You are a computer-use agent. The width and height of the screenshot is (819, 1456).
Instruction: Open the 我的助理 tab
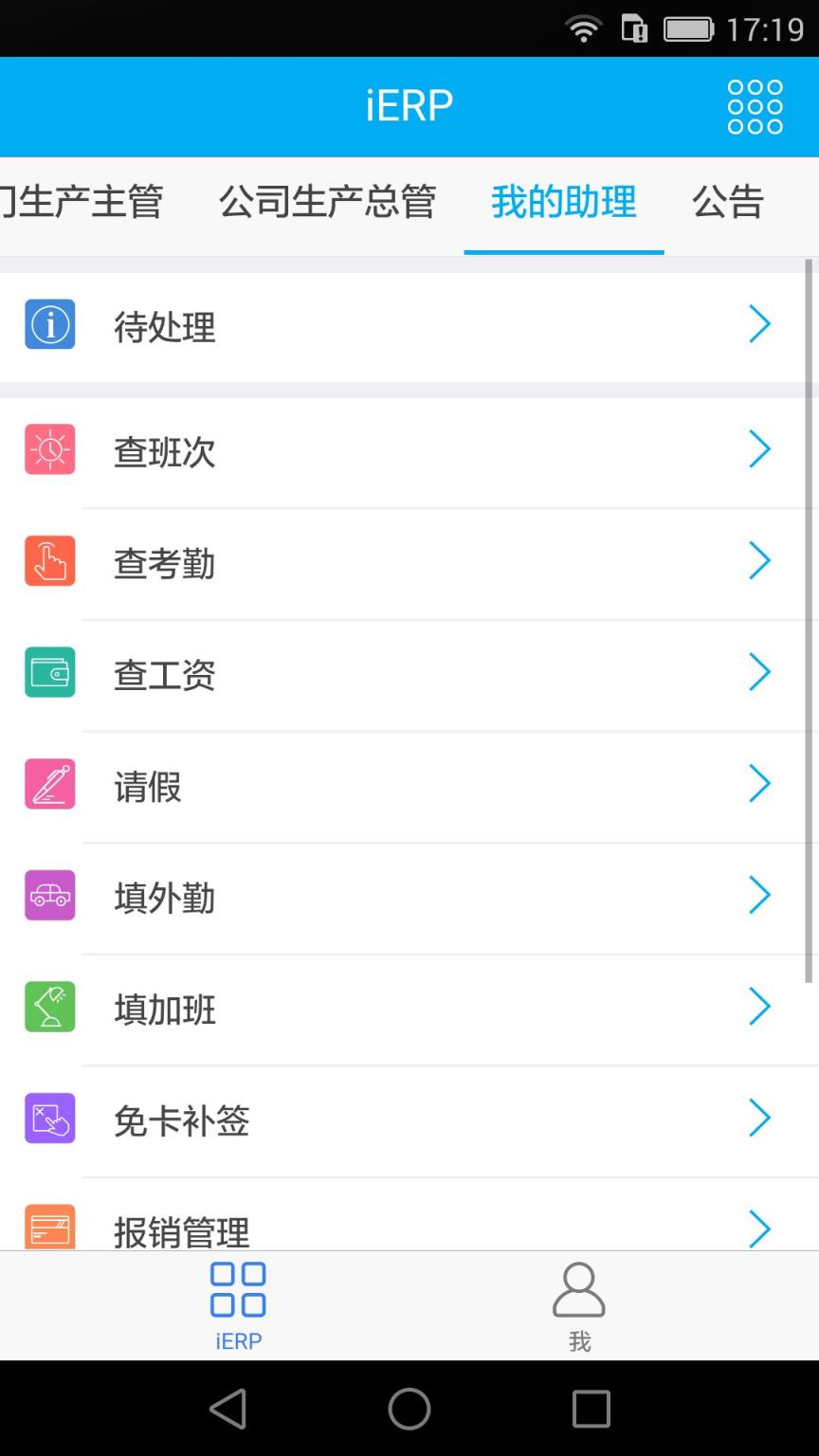tap(563, 202)
